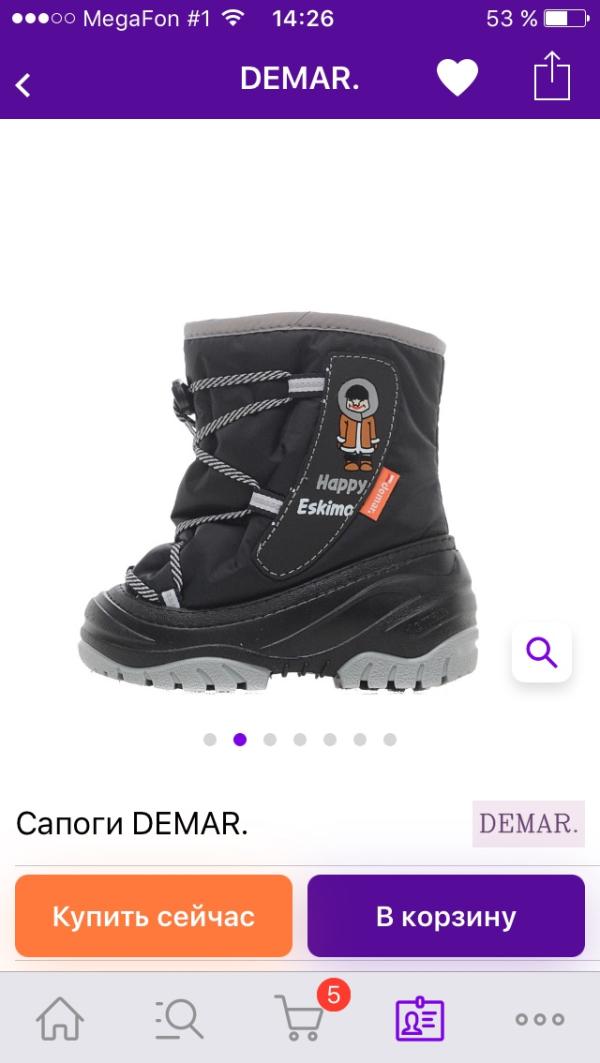Open the catalog search tab
Image resolution: width=600 pixels, height=1063 pixels.
(x=180, y=1019)
